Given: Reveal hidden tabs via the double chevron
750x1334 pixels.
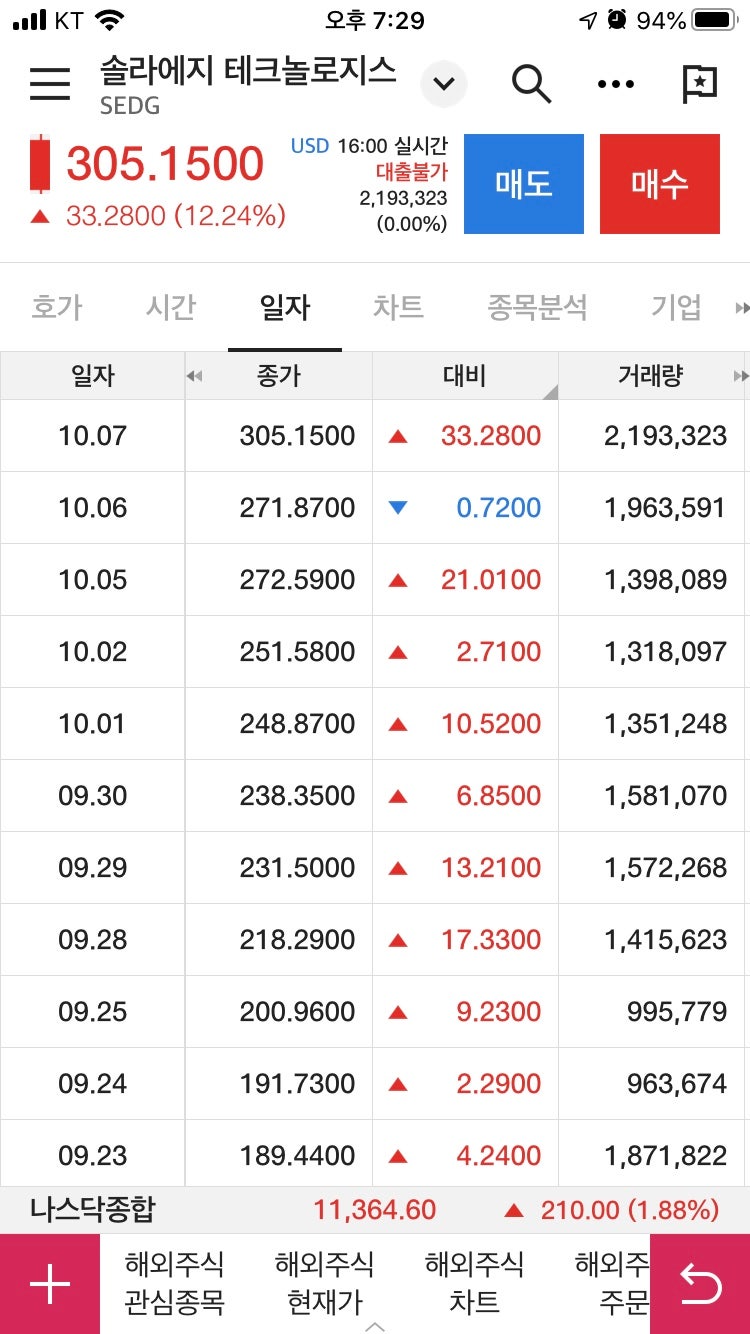Looking at the screenshot, I should coord(740,307).
